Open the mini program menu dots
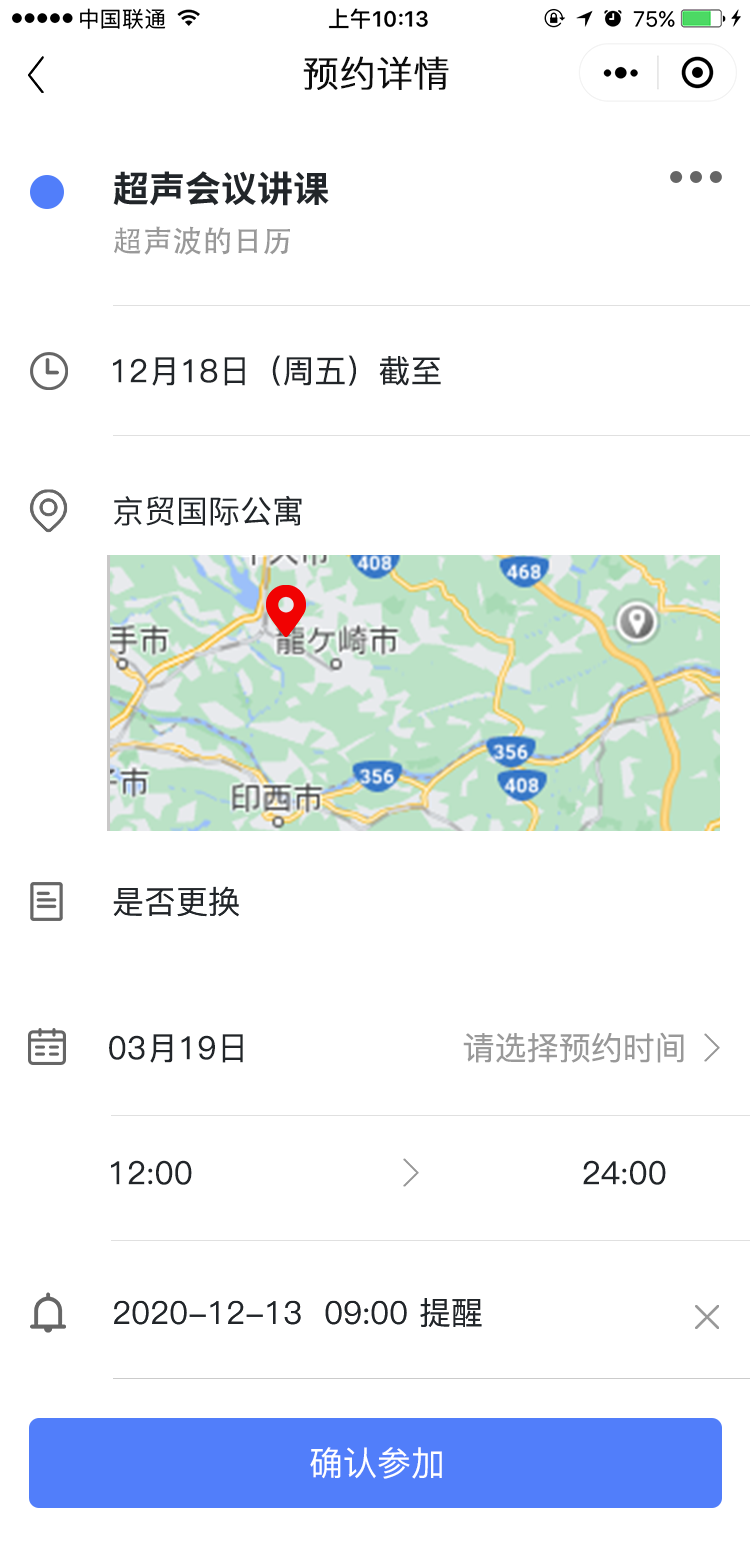This screenshot has height=1549, width=750. click(620, 73)
